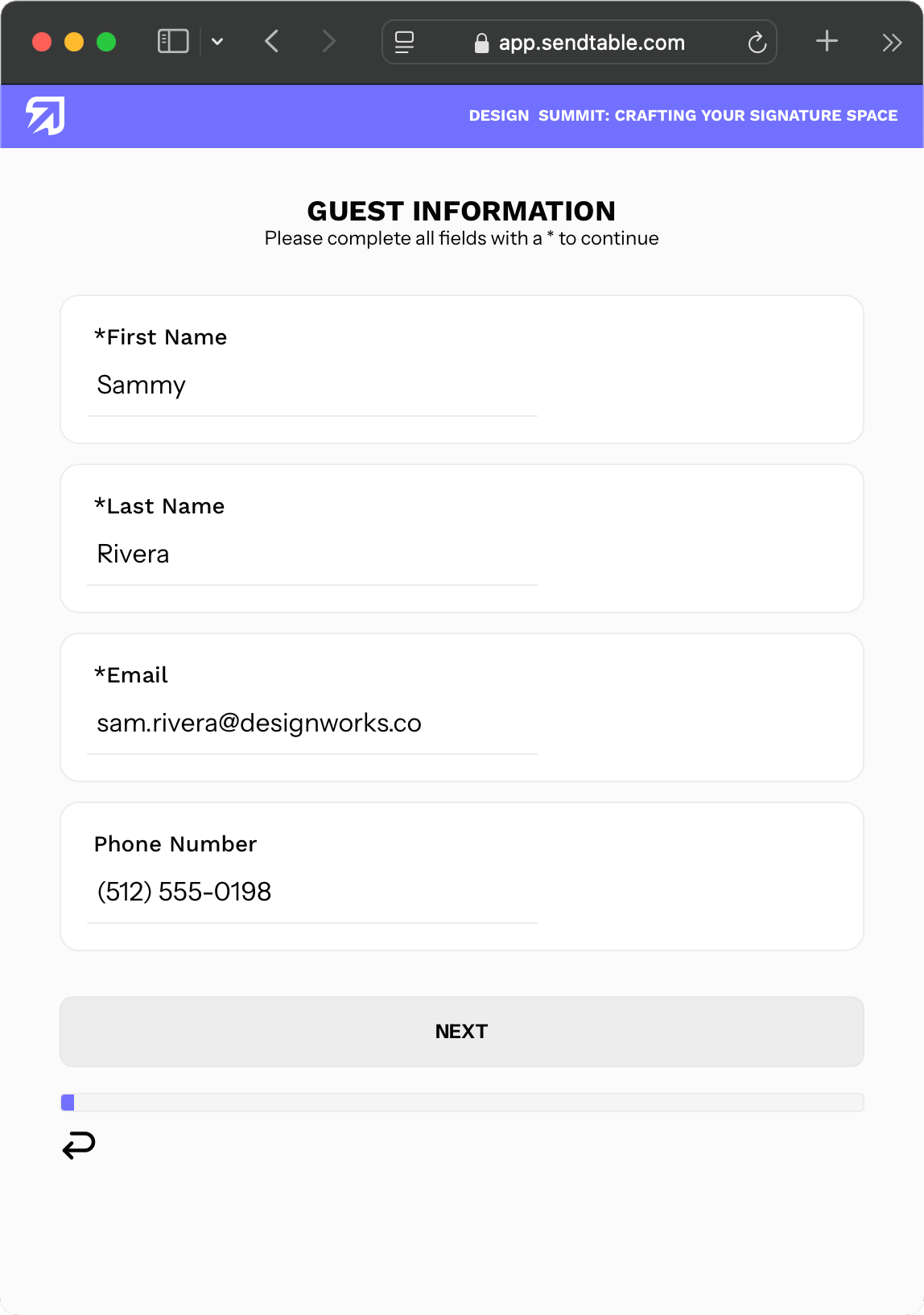Open a new browser tab
The width and height of the screenshot is (924, 1315).
[827, 41]
